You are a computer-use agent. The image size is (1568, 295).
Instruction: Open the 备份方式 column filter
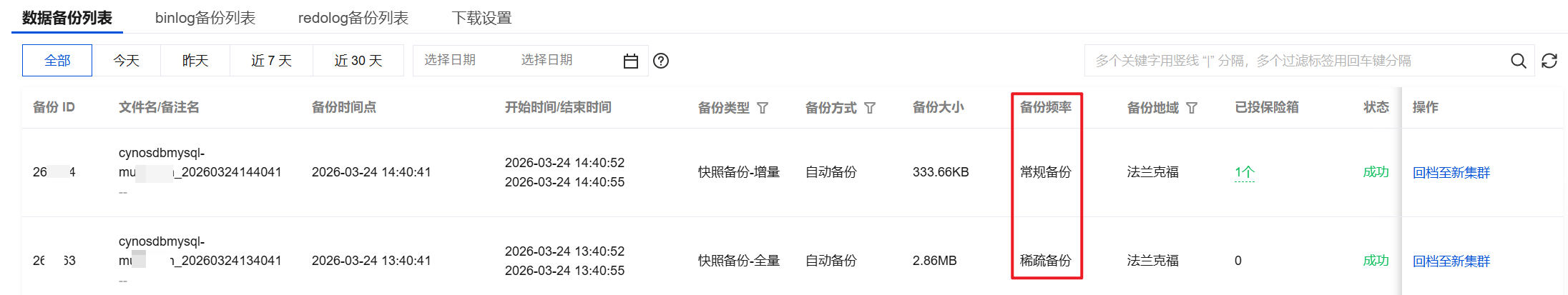pyautogui.click(x=870, y=108)
